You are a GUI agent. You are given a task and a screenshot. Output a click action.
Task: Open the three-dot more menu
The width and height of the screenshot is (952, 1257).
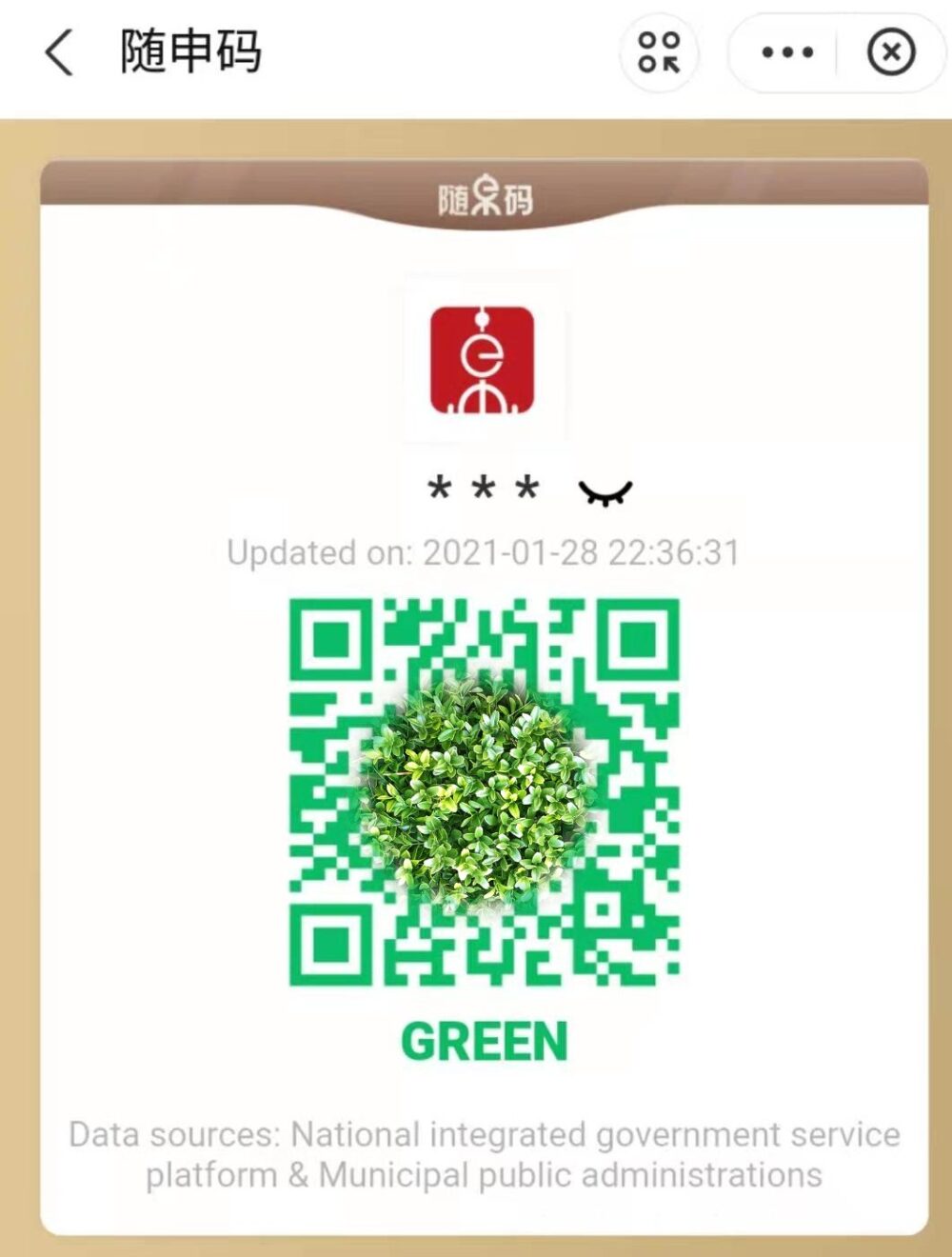(787, 52)
